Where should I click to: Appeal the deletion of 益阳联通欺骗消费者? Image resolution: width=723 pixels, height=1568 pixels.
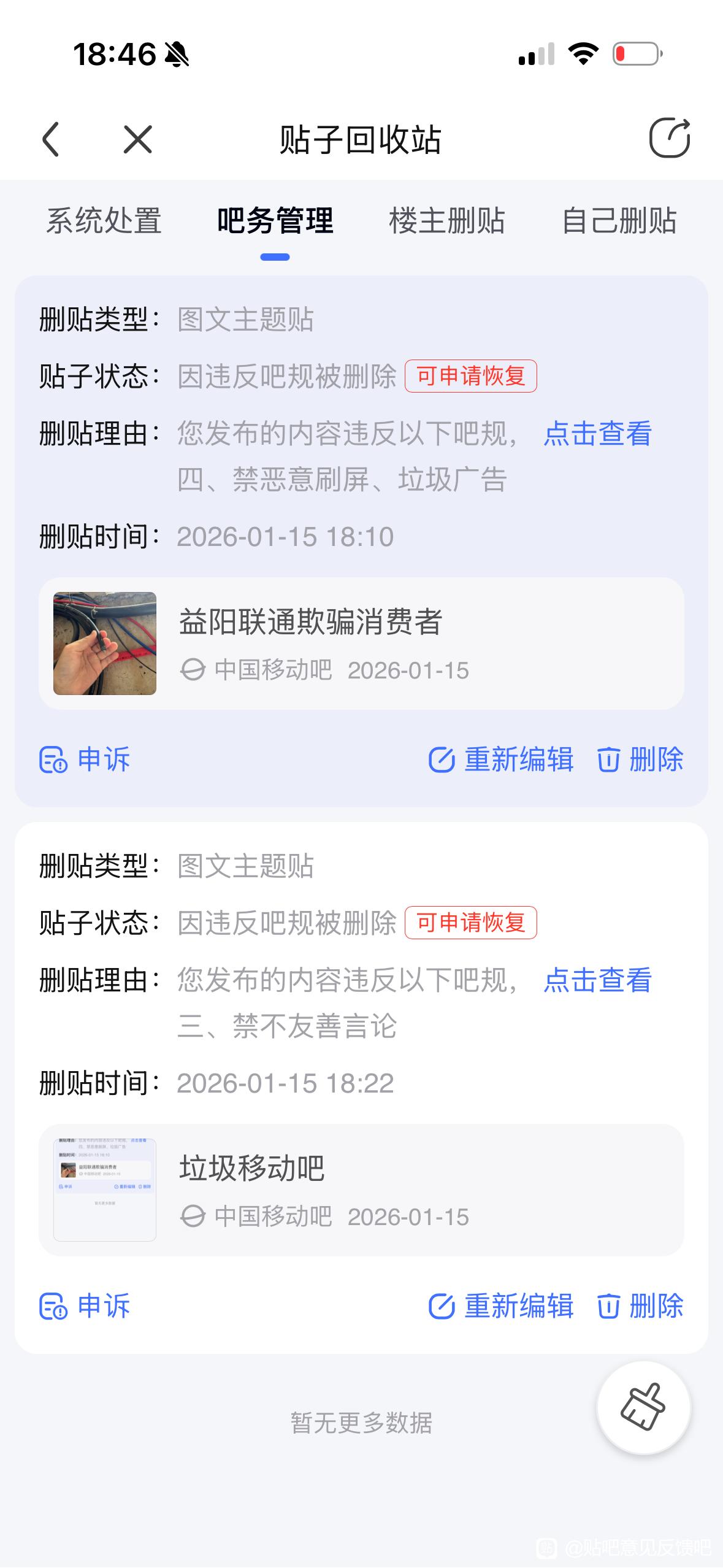[85, 759]
